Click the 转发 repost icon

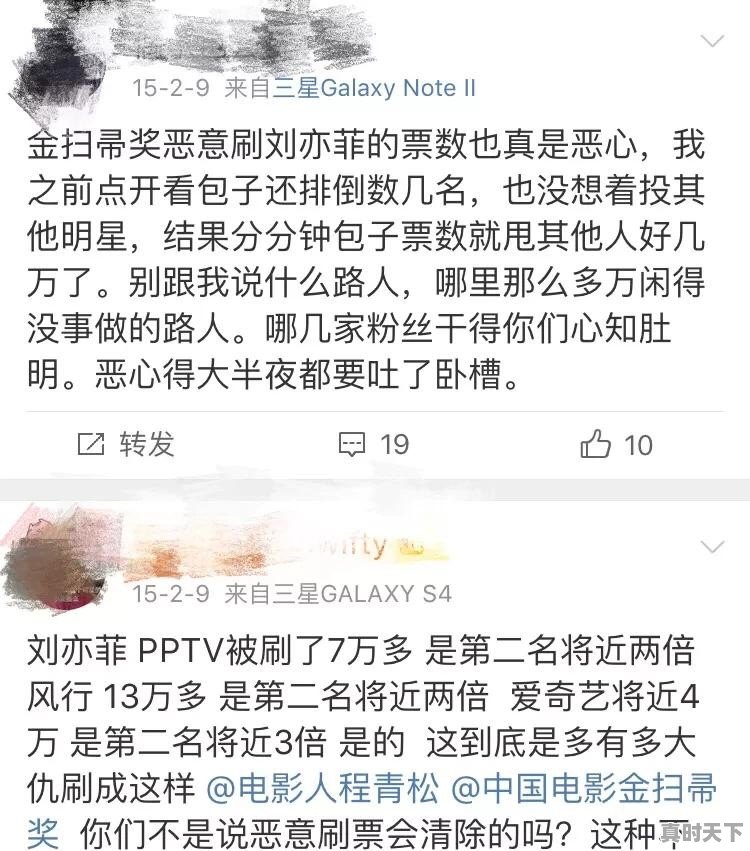tap(92, 446)
